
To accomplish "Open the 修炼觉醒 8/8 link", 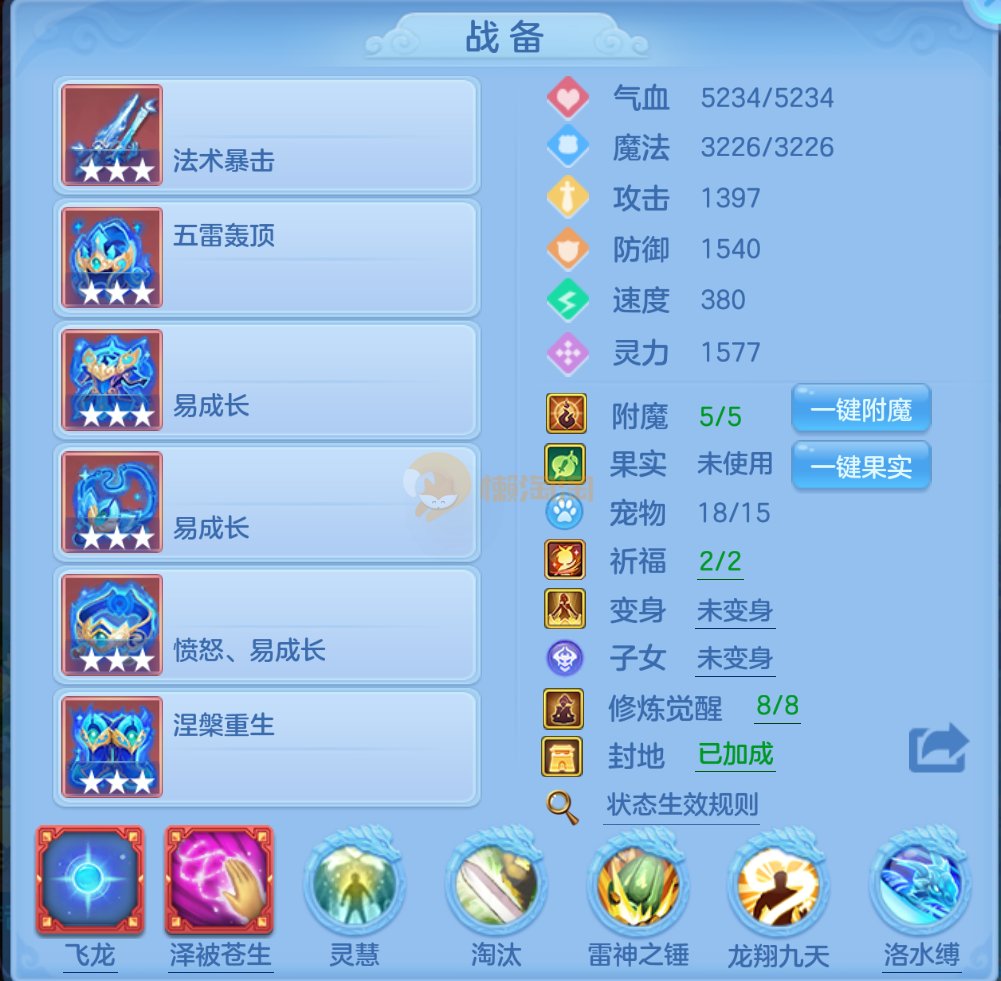I will [777, 707].
